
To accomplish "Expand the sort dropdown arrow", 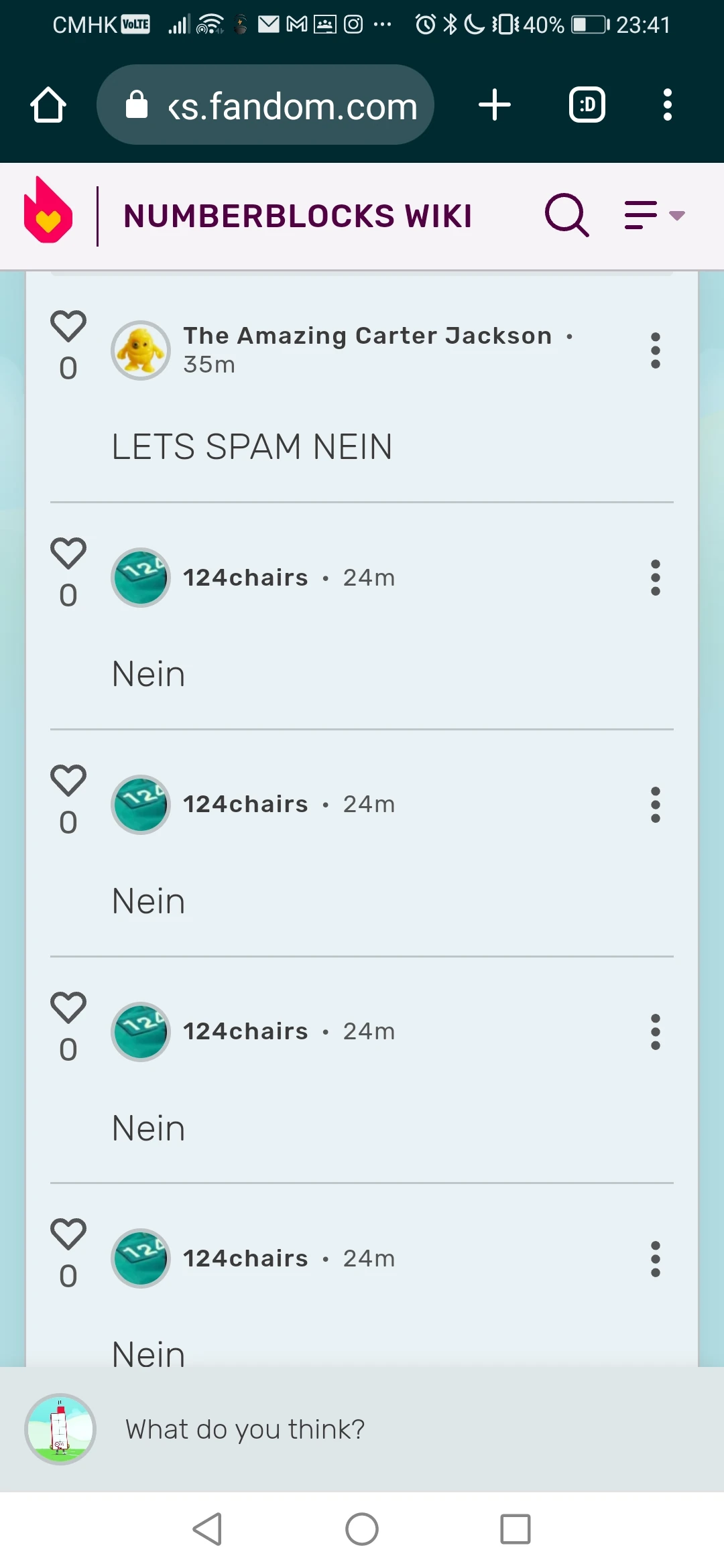I will 678,214.
